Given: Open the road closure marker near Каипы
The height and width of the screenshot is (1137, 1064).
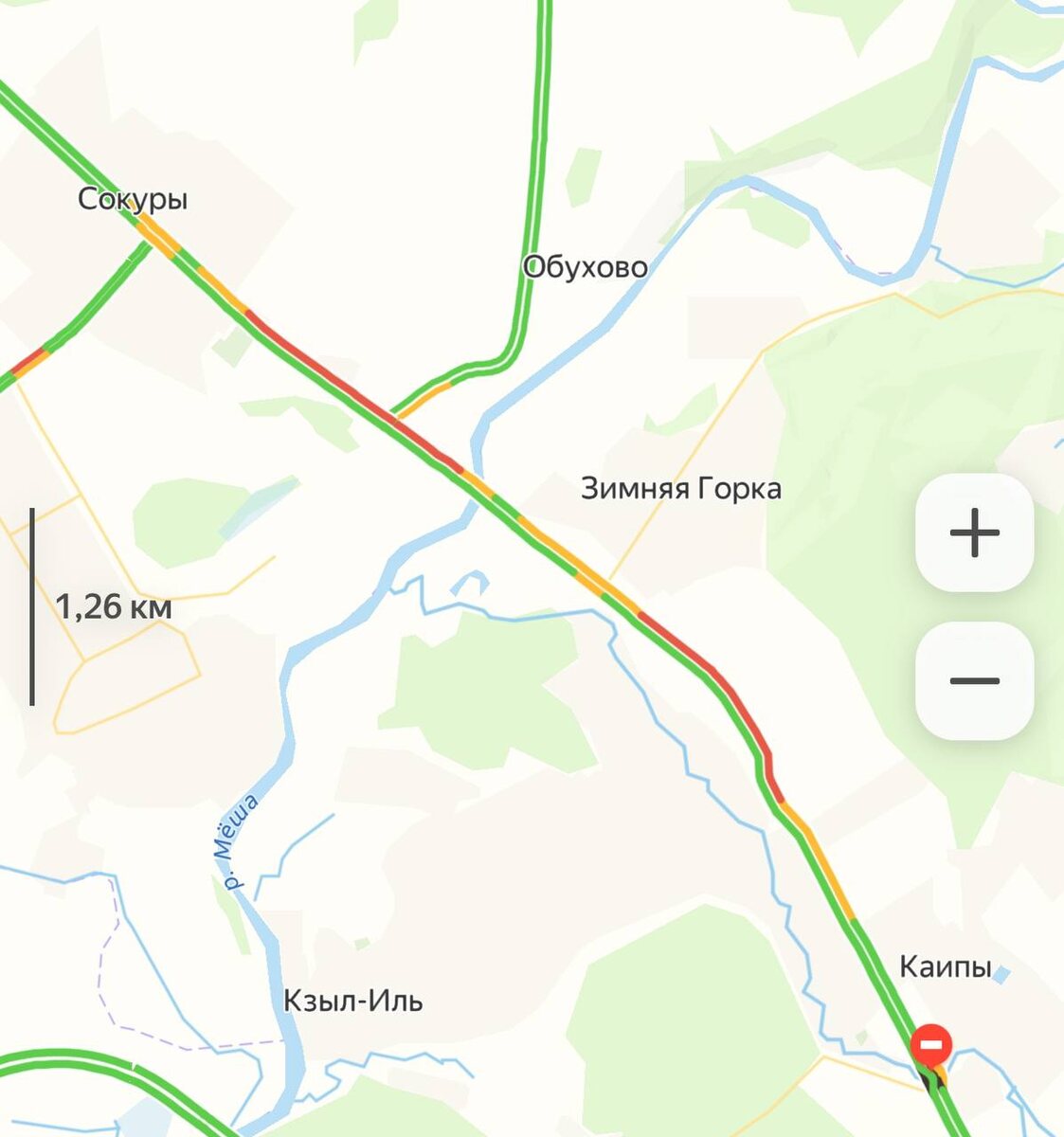Looking at the screenshot, I should coord(930,1045).
